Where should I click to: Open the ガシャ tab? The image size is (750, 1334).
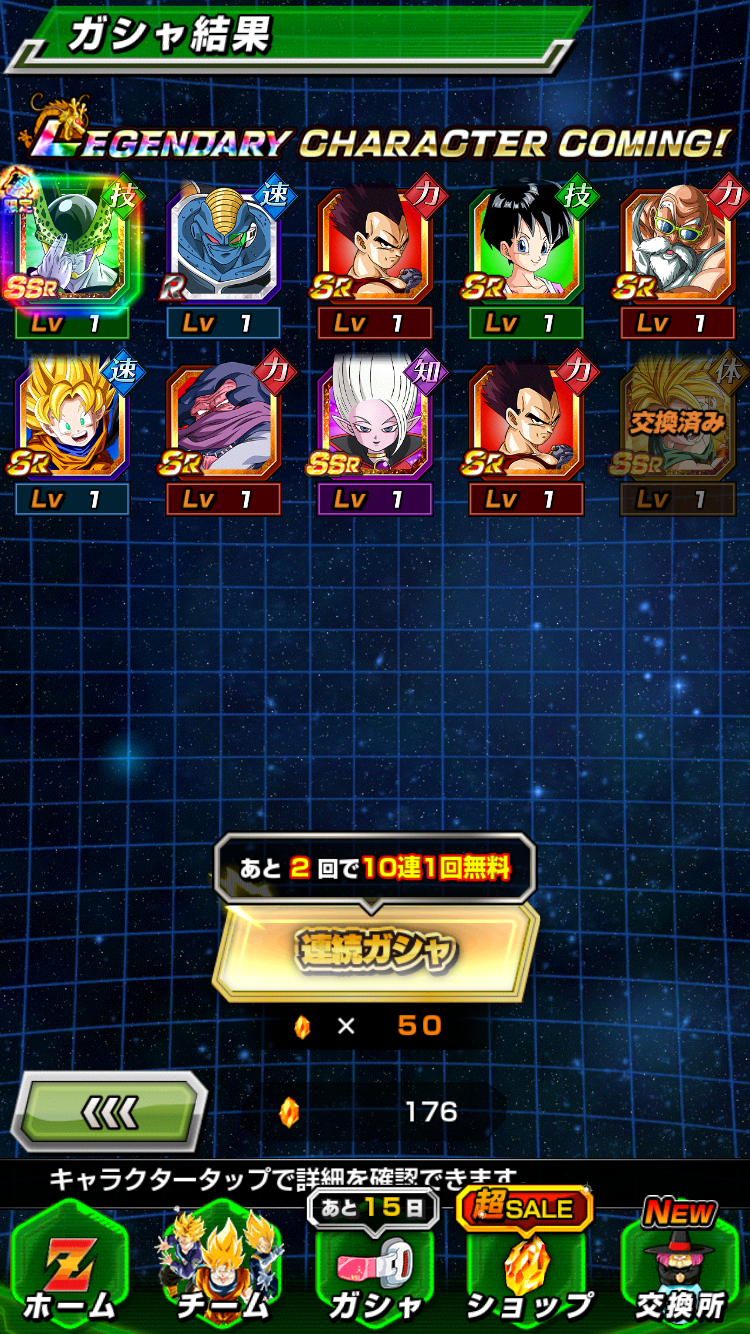click(375, 1269)
